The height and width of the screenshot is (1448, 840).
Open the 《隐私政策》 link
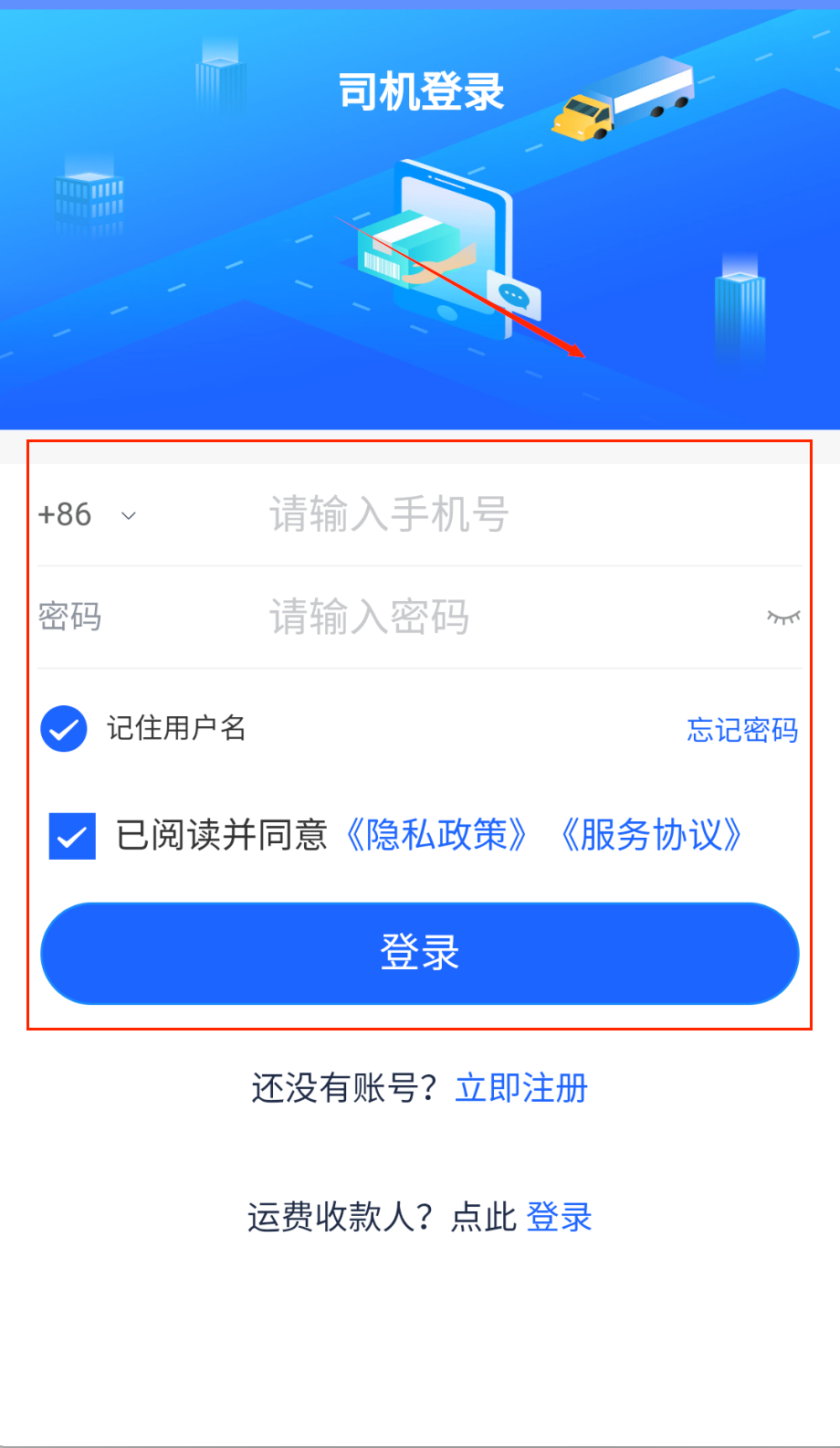point(436,835)
